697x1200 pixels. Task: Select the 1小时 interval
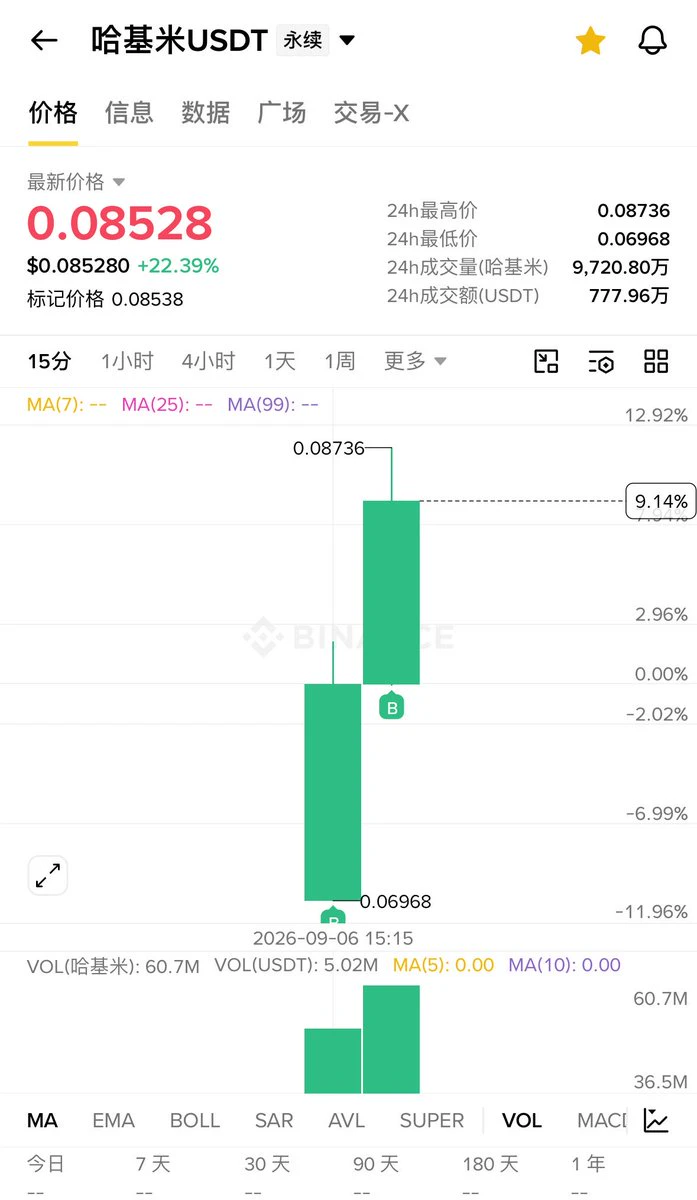click(x=127, y=361)
